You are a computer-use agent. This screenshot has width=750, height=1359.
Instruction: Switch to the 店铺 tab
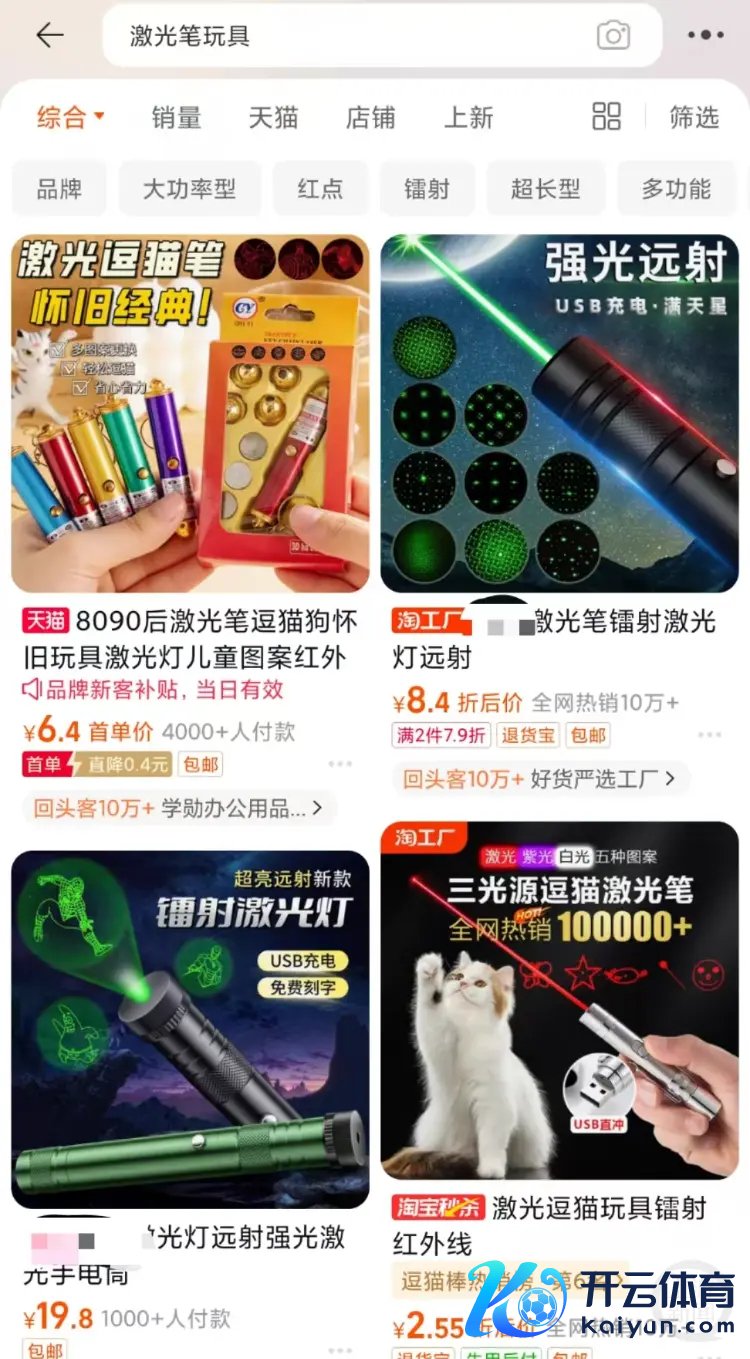coord(370,117)
